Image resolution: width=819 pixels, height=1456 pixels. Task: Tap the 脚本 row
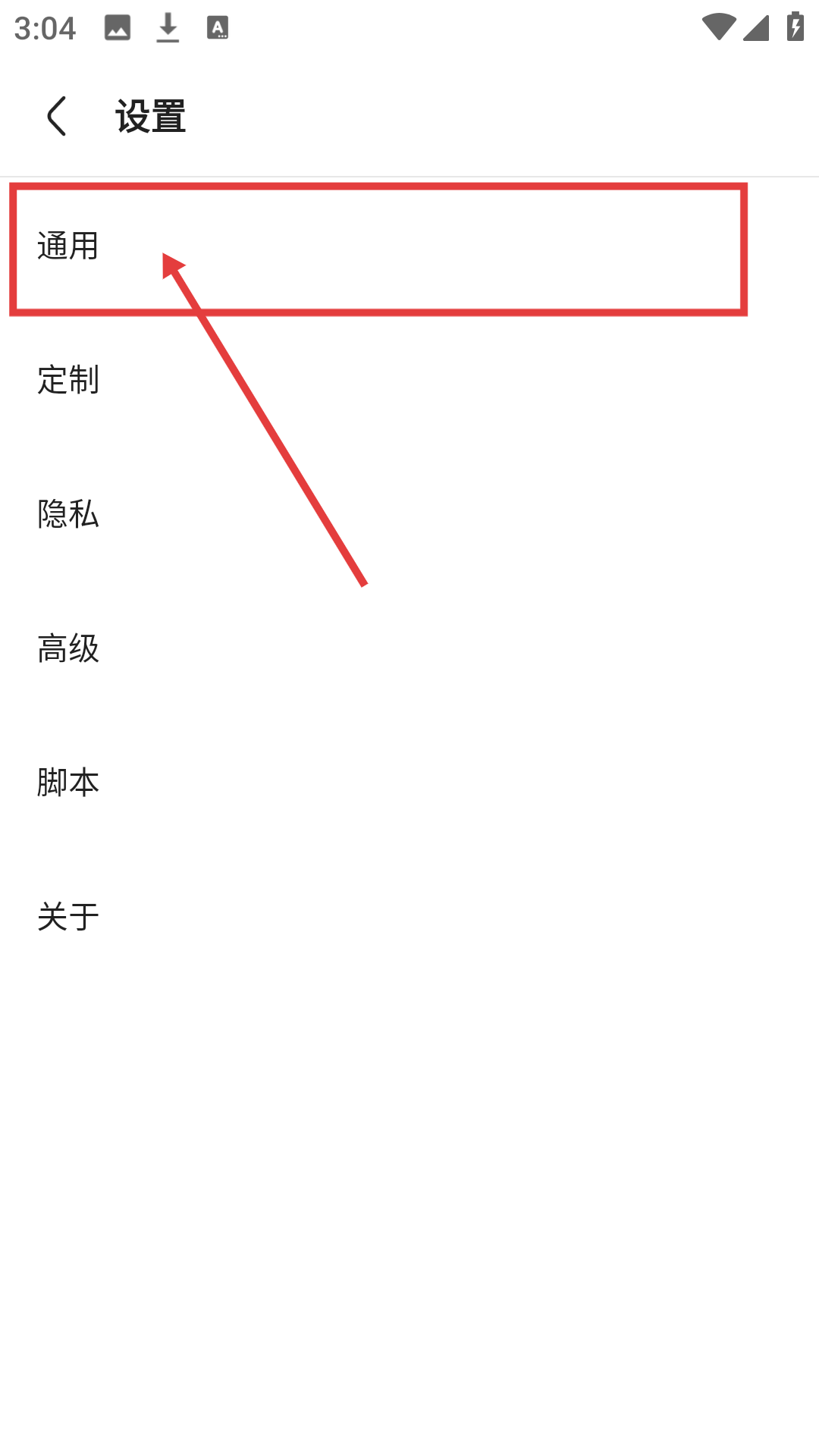(68, 782)
